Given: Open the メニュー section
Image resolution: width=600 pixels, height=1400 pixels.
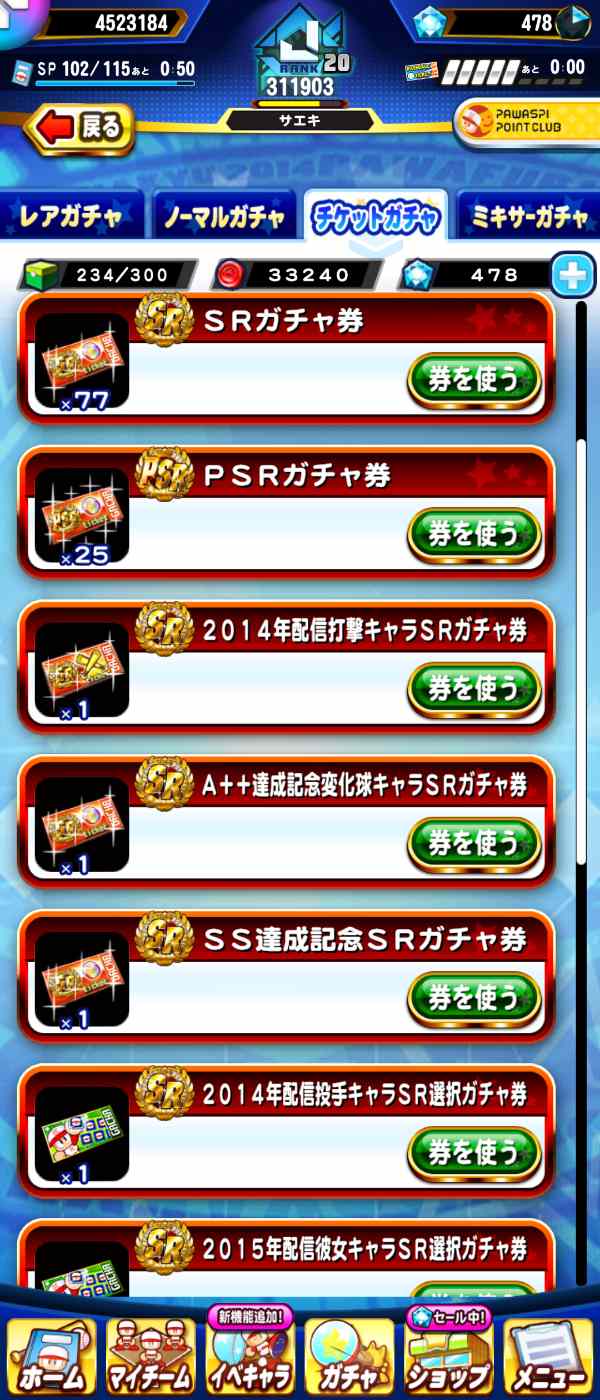Looking at the screenshot, I should [549, 1357].
